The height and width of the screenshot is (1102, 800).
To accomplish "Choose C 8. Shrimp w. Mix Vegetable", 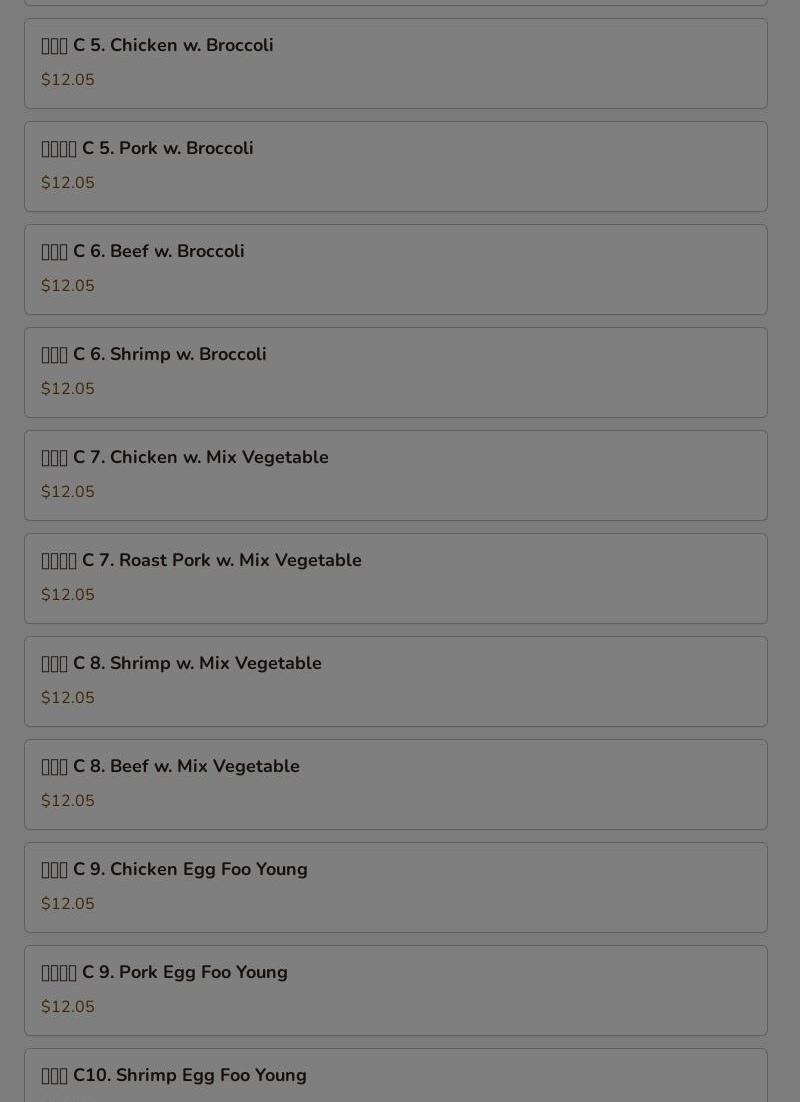I will (x=395, y=681).
